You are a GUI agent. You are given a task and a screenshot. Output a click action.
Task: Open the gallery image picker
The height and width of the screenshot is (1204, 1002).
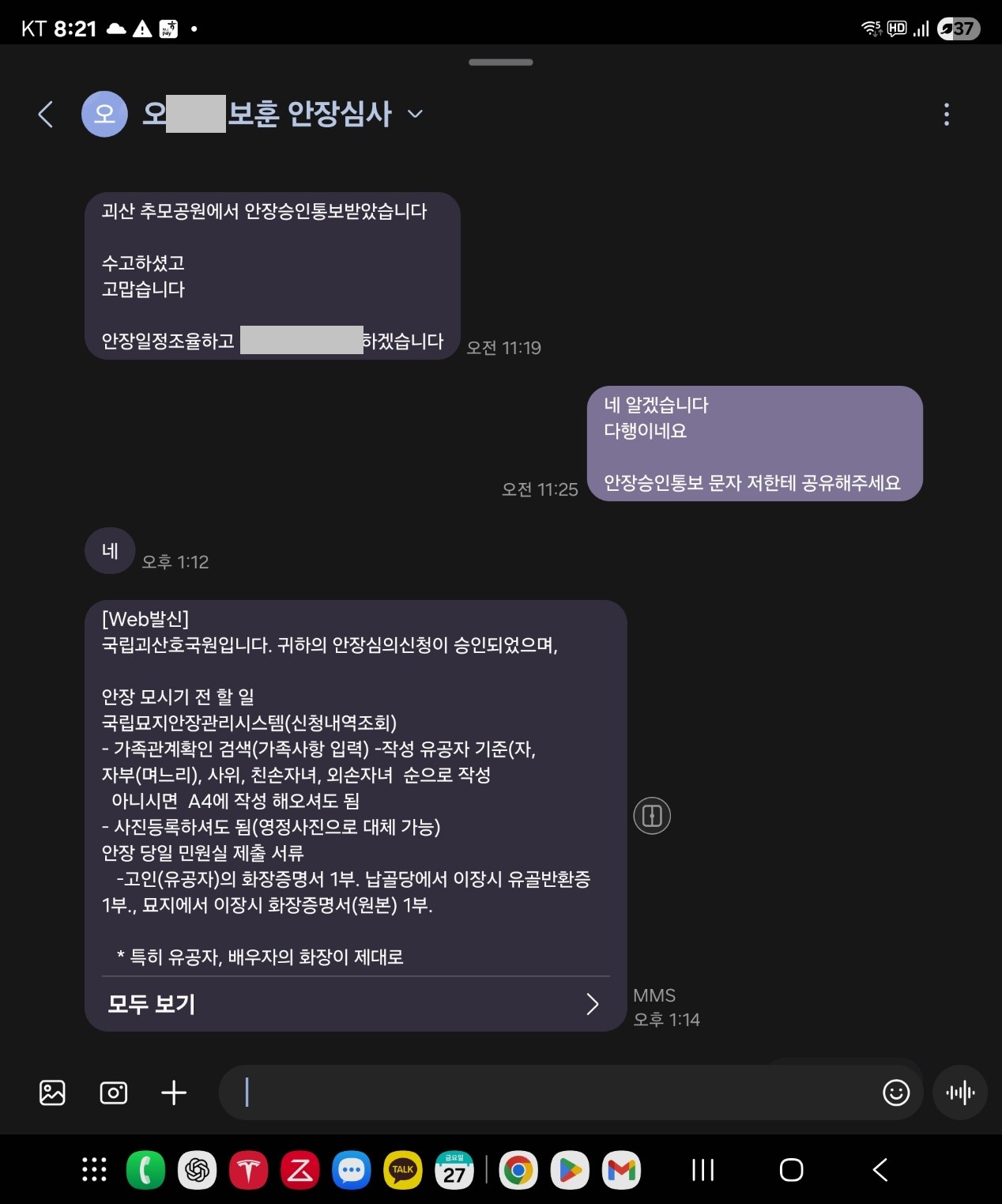[52, 1093]
